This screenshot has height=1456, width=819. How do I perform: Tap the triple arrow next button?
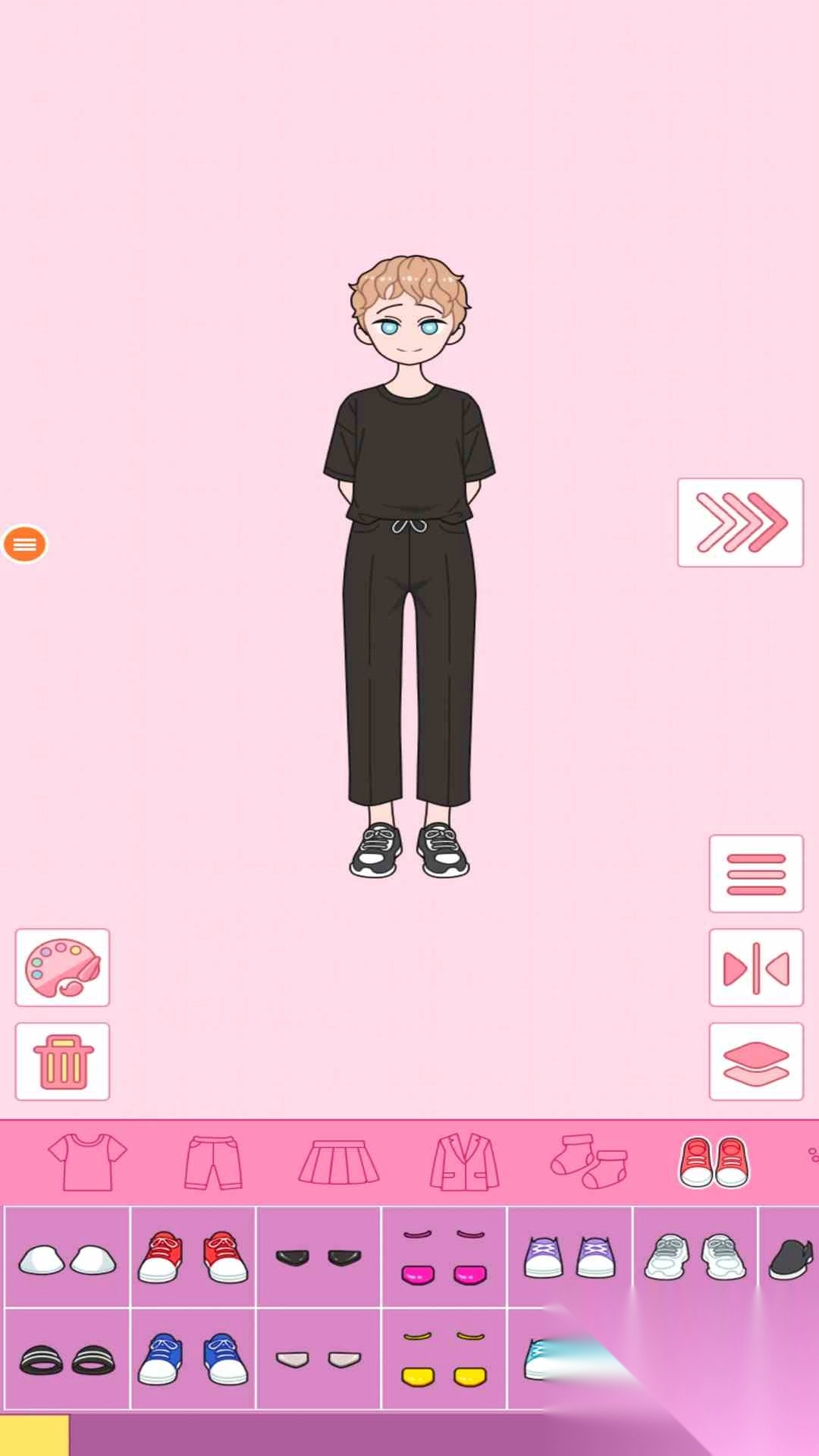[740, 522]
